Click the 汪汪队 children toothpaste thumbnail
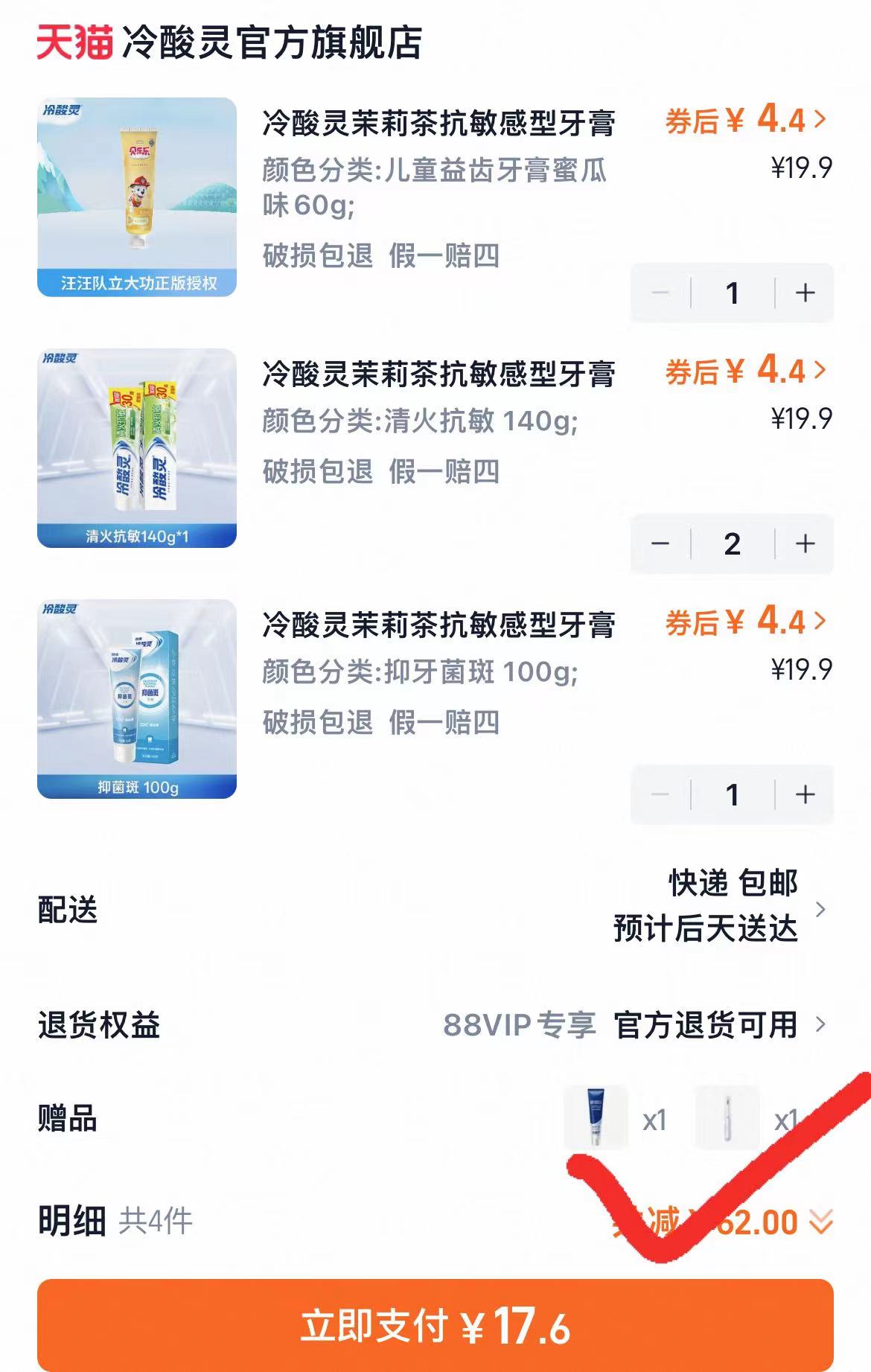The height and width of the screenshot is (1372, 871). point(138,197)
